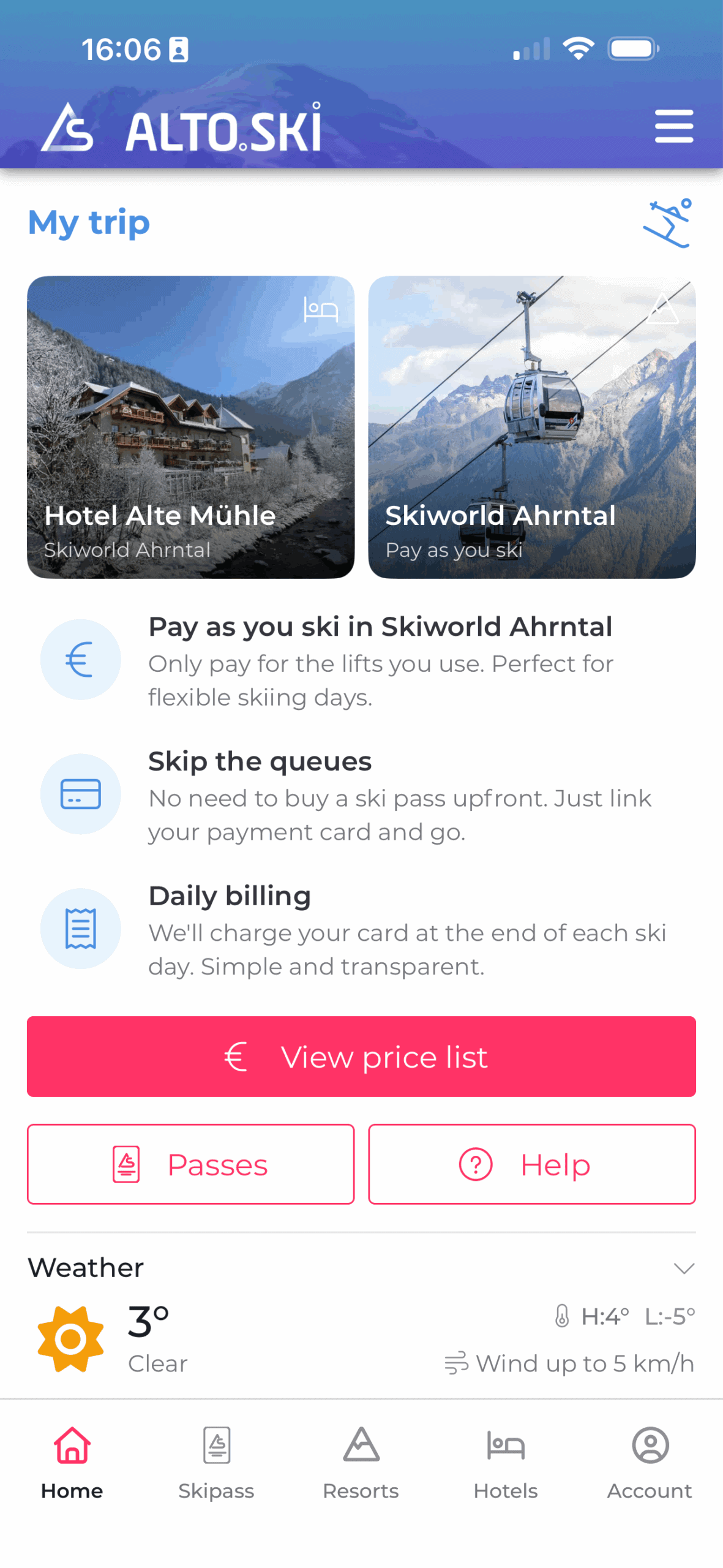Open the Account tab
Screen dimensions: 723x1568
[650, 1461]
